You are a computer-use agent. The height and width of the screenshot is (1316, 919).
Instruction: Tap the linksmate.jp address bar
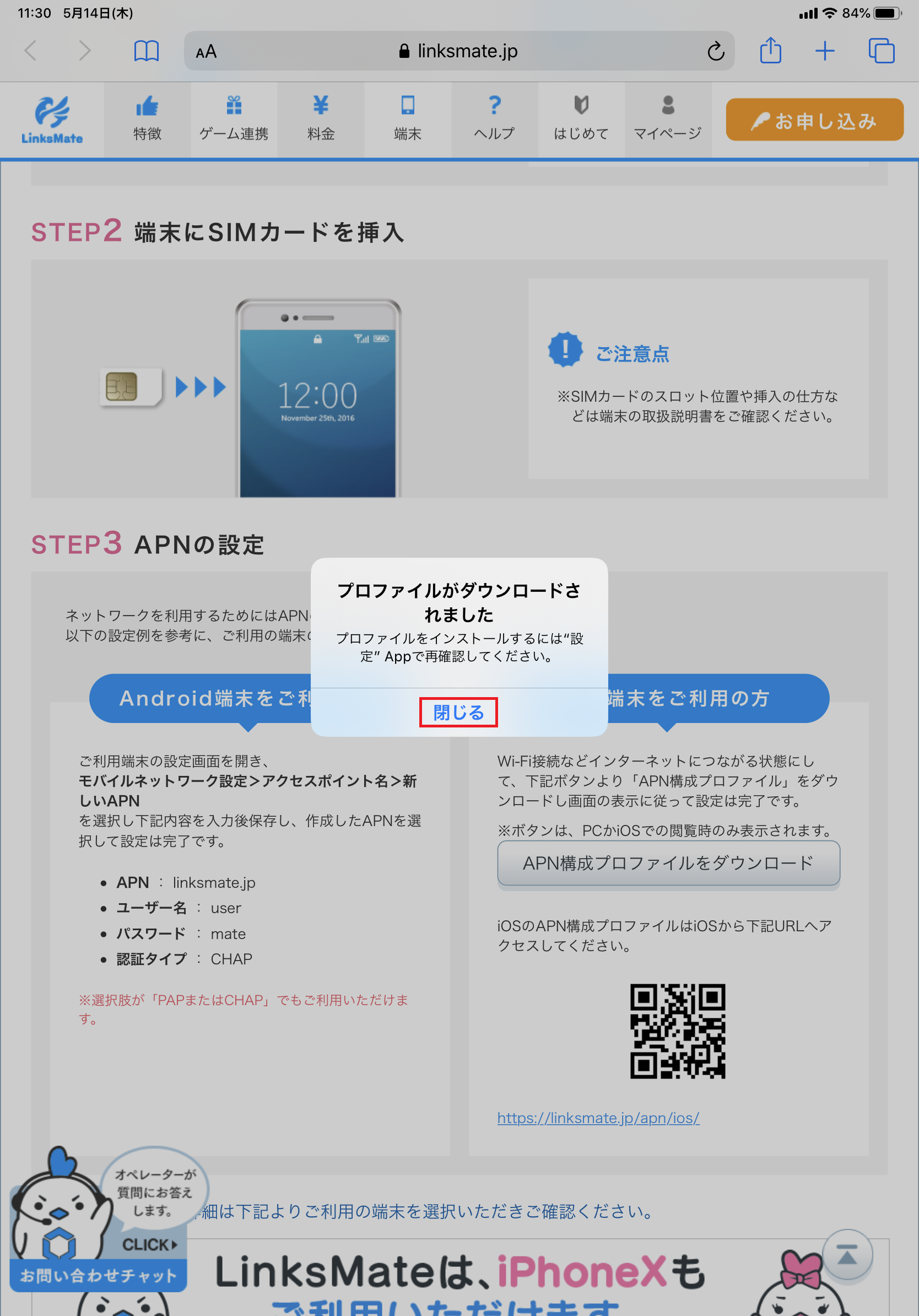coord(458,52)
